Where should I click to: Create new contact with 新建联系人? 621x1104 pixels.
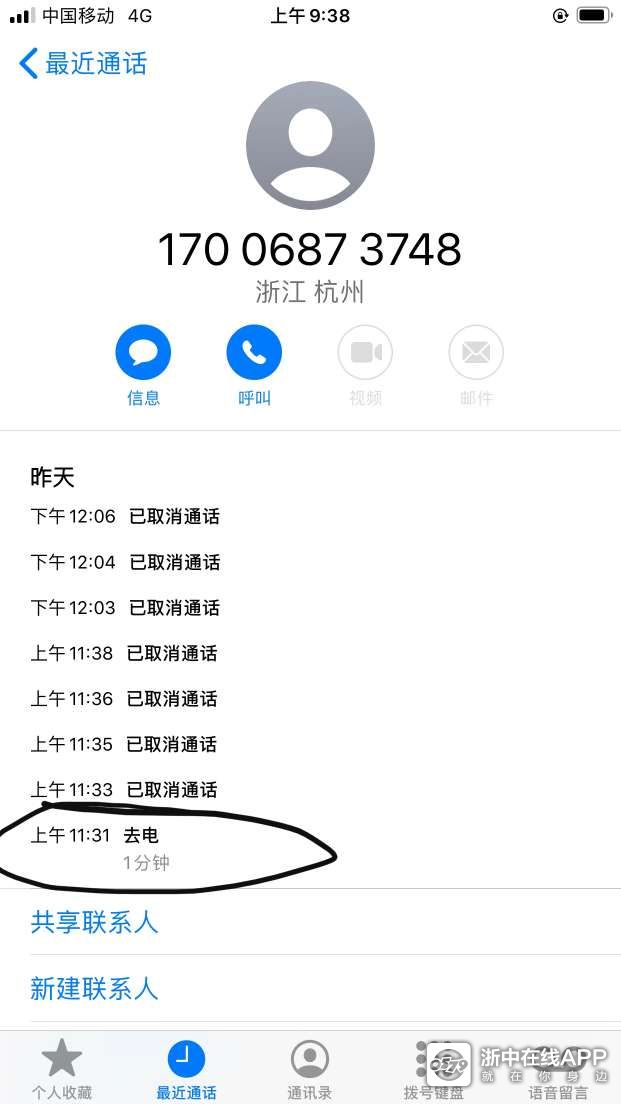click(x=94, y=989)
